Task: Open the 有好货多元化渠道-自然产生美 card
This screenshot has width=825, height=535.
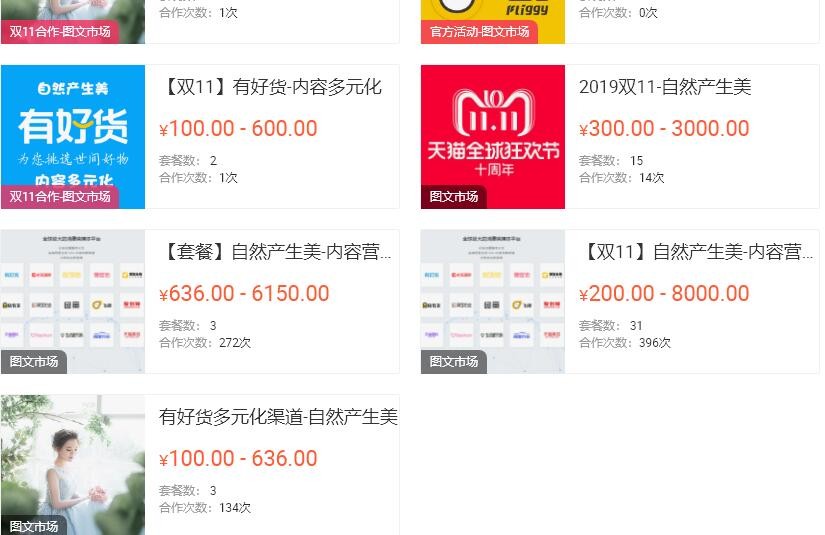Action: 278,417
